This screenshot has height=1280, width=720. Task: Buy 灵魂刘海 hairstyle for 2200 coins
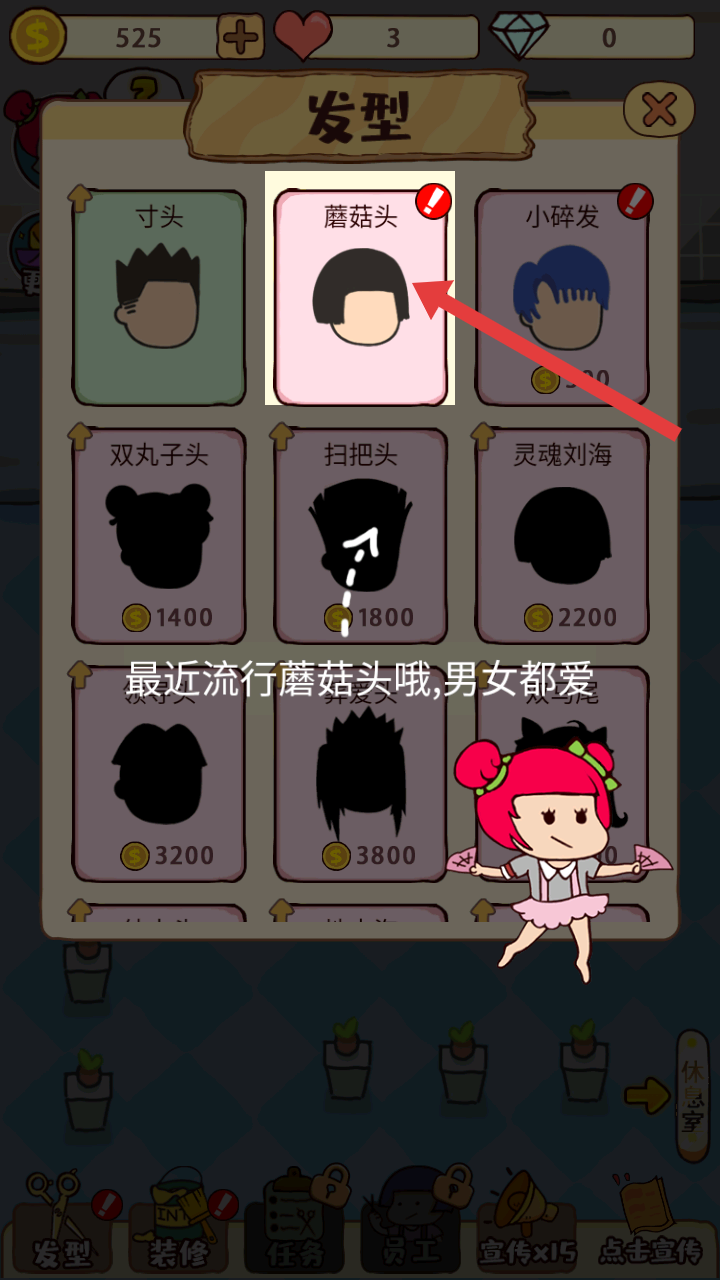561,535
